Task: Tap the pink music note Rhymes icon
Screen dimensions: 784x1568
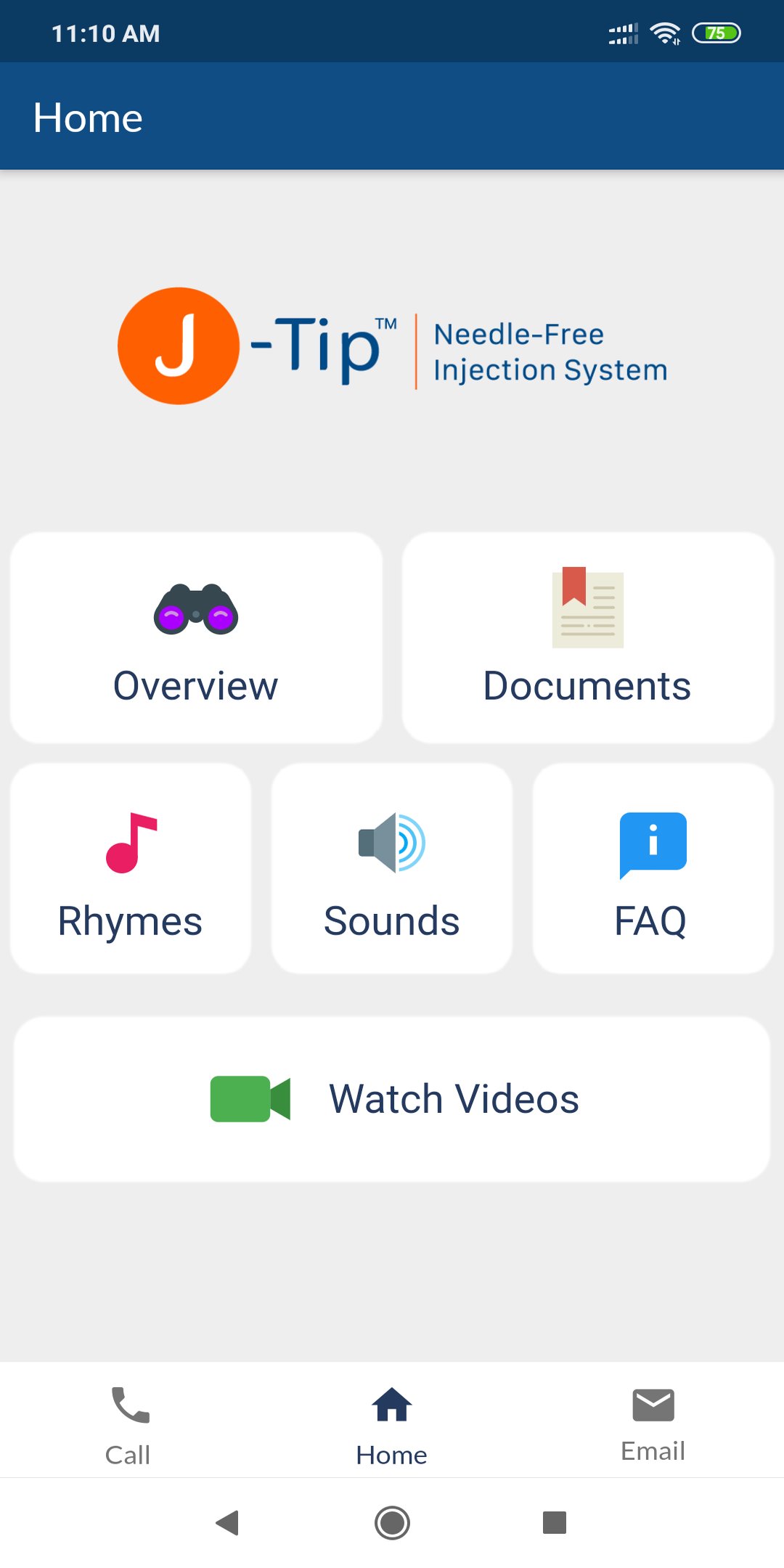Action: 132,844
